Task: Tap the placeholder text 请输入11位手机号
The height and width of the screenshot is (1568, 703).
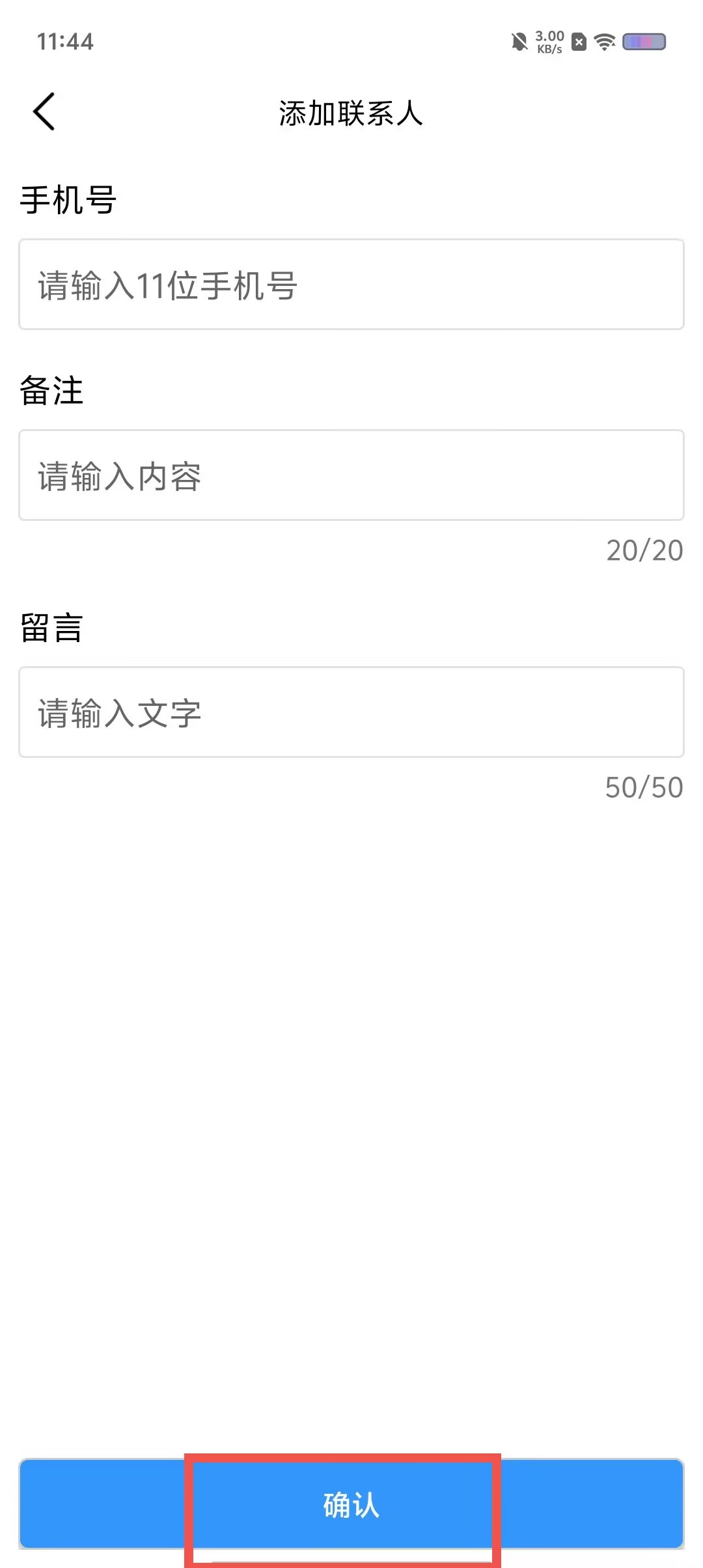Action: [166, 285]
